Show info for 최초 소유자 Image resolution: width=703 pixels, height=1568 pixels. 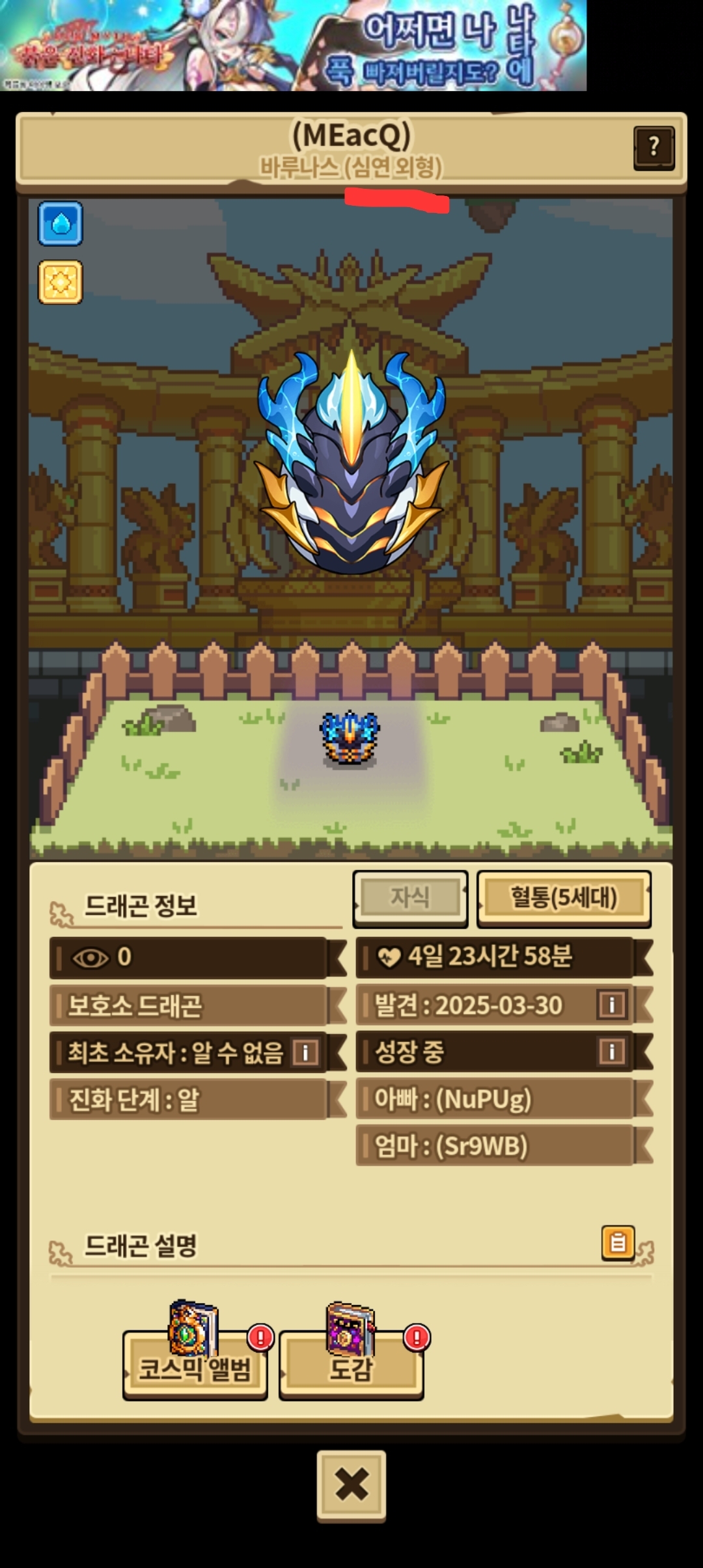click(x=305, y=1052)
